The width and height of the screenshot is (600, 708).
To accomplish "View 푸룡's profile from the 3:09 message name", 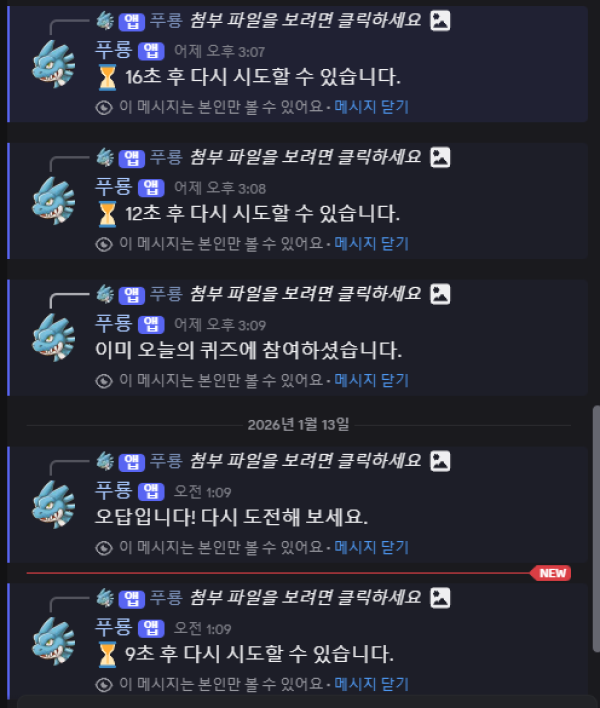I will tap(112, 323).
